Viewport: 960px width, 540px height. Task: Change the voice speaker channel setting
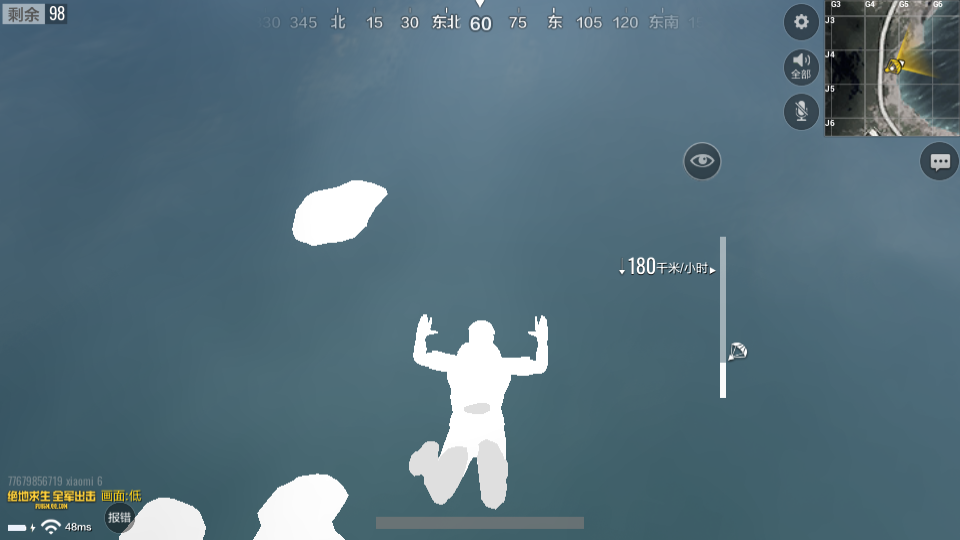coord(801,67)
